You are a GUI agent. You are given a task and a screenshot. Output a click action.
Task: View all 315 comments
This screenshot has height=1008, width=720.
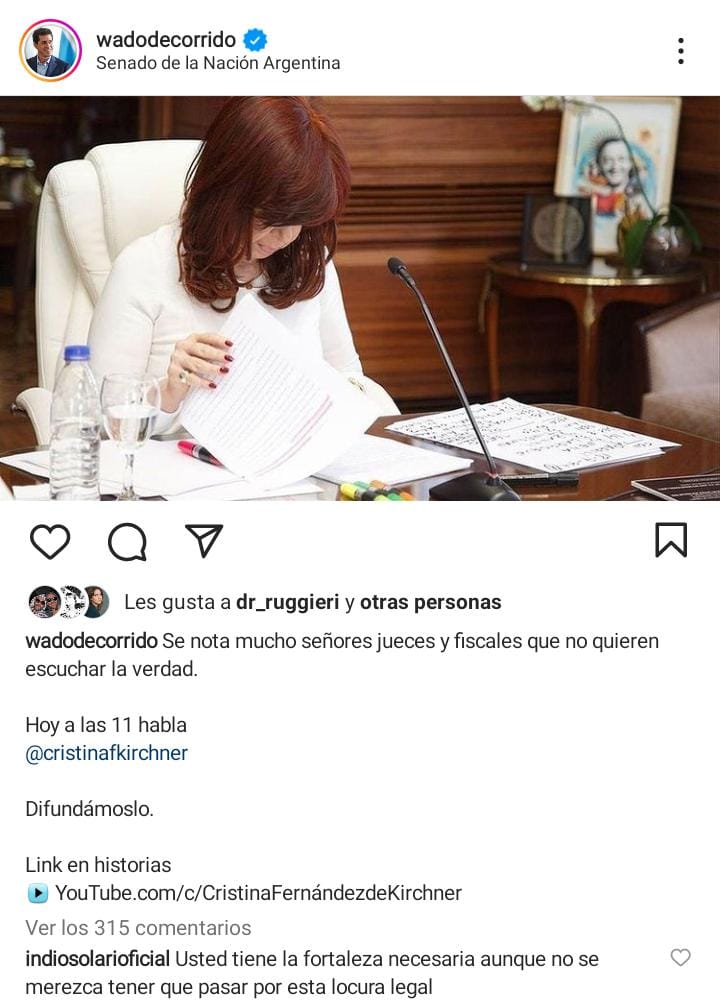(138, 927)
